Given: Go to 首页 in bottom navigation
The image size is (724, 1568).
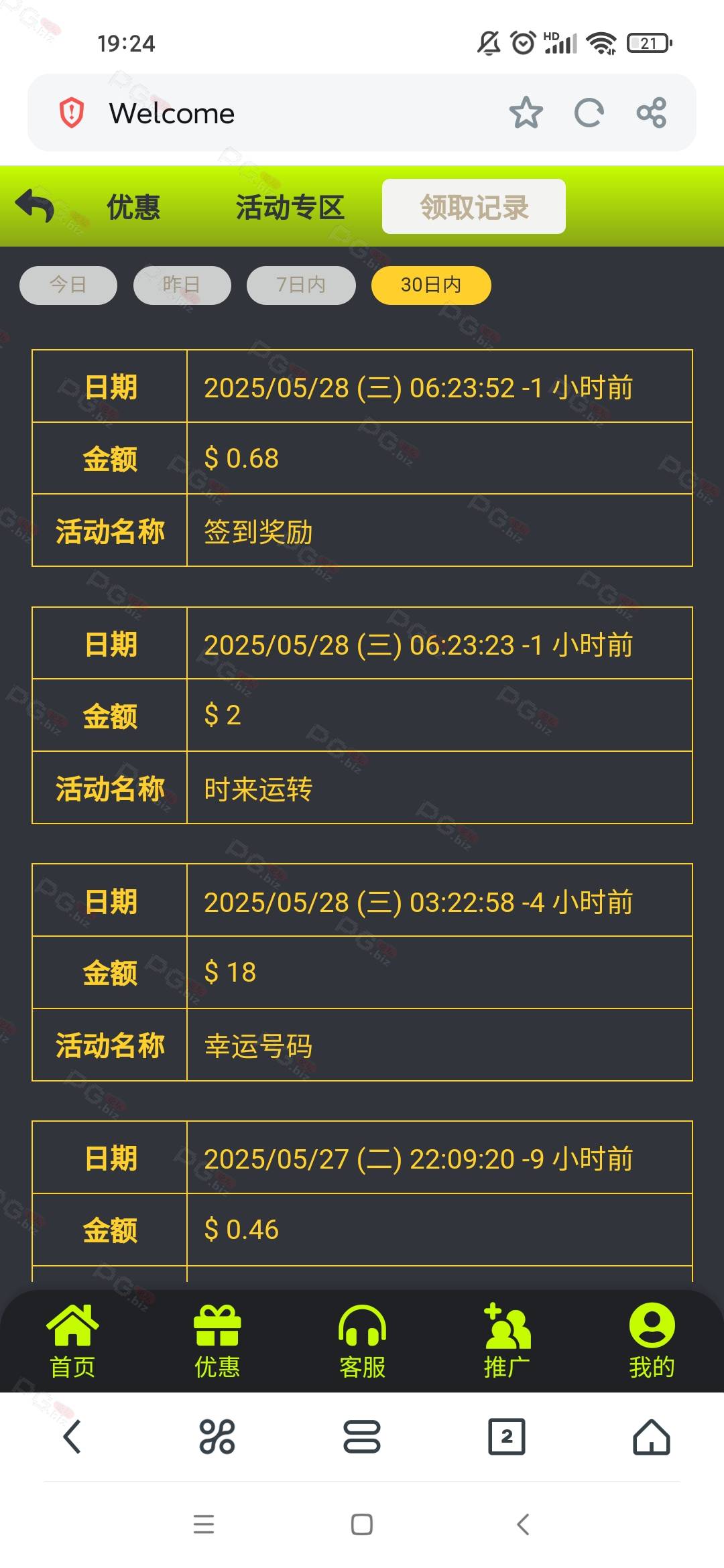Looking at the screenshot, I should [72, 1342].
